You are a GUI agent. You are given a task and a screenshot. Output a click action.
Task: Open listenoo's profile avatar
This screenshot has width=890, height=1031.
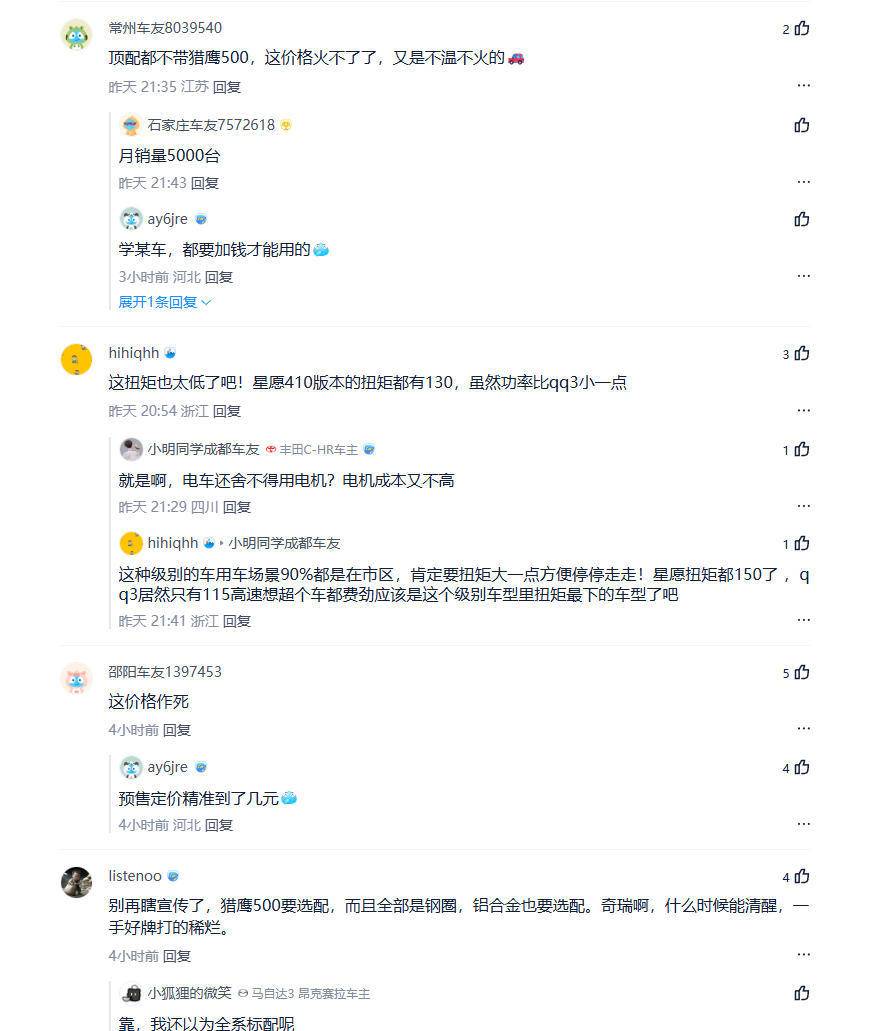coord(77,882)
